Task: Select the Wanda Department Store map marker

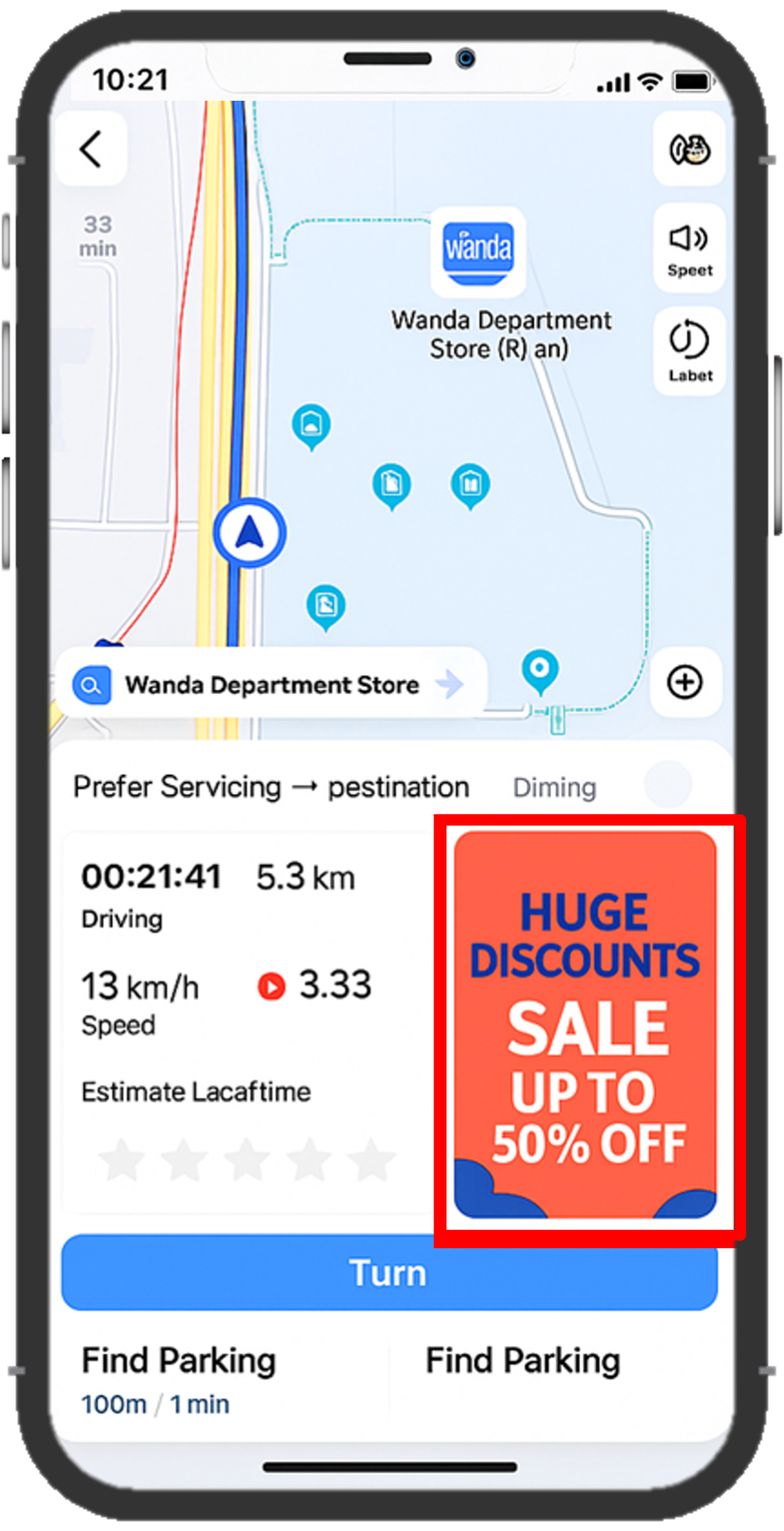Action: [479, 252]
